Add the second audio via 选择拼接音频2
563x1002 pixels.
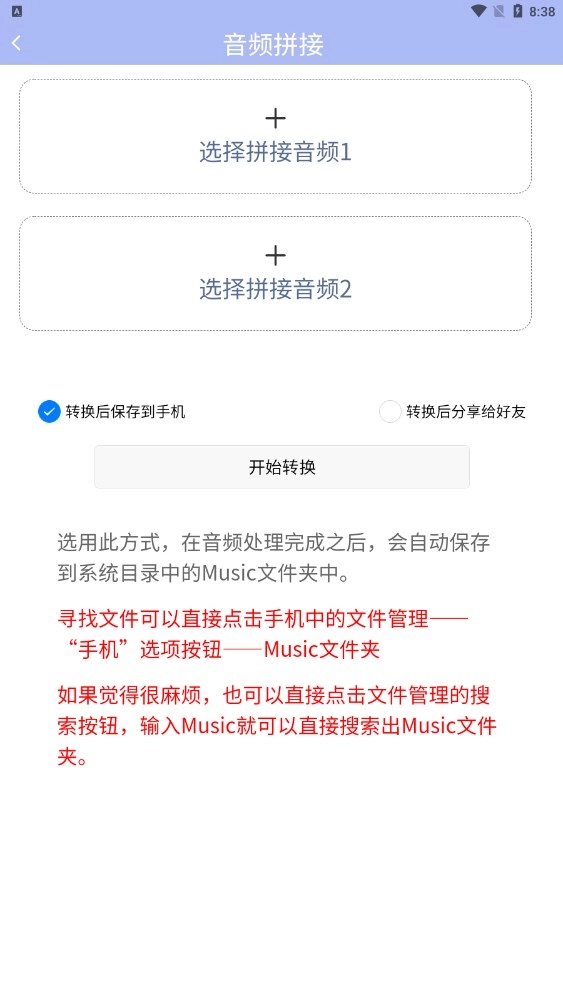coord(275,274)
